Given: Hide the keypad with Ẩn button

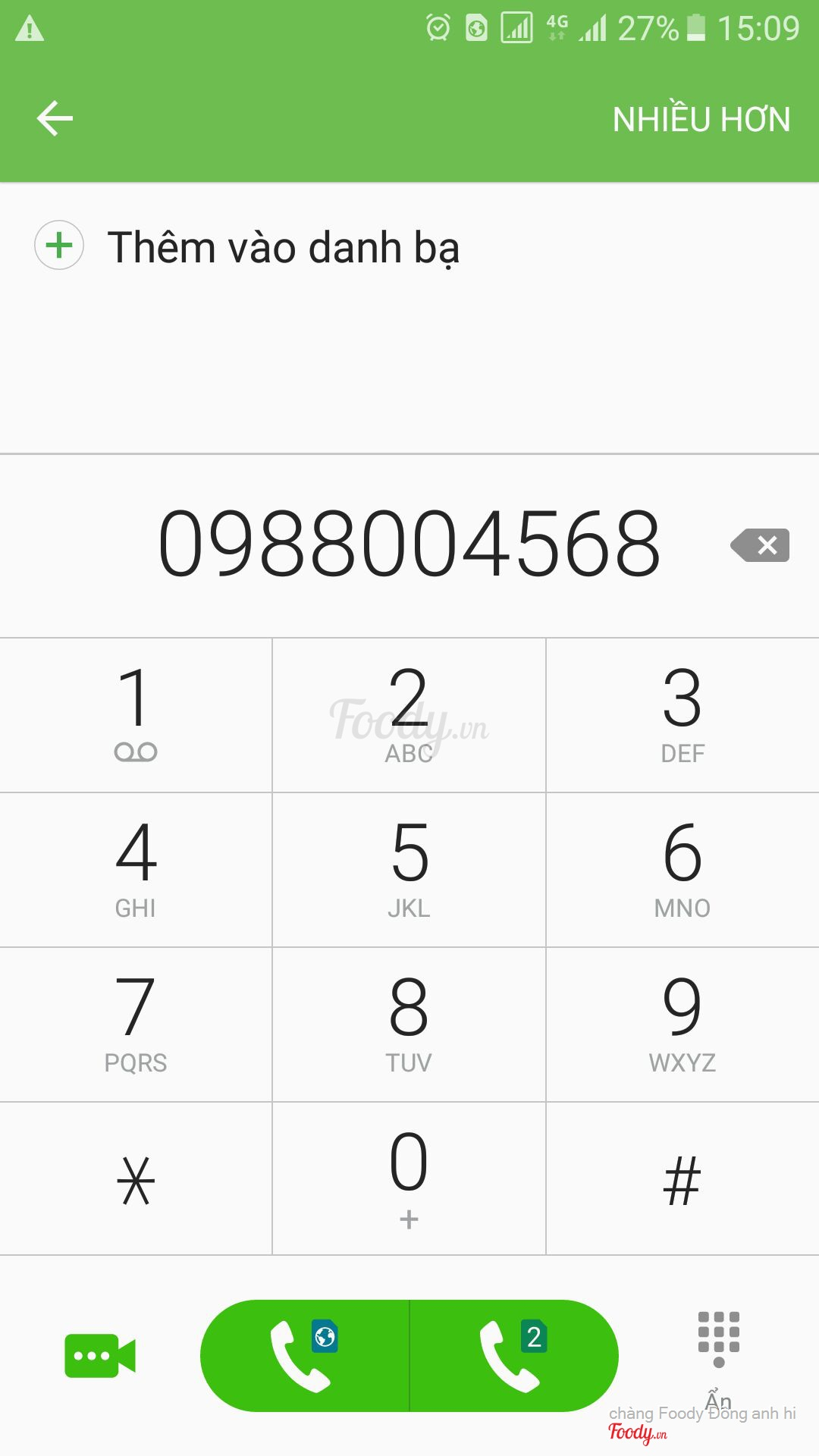Looking at the screenshot, I should [x=719, y=1357].
